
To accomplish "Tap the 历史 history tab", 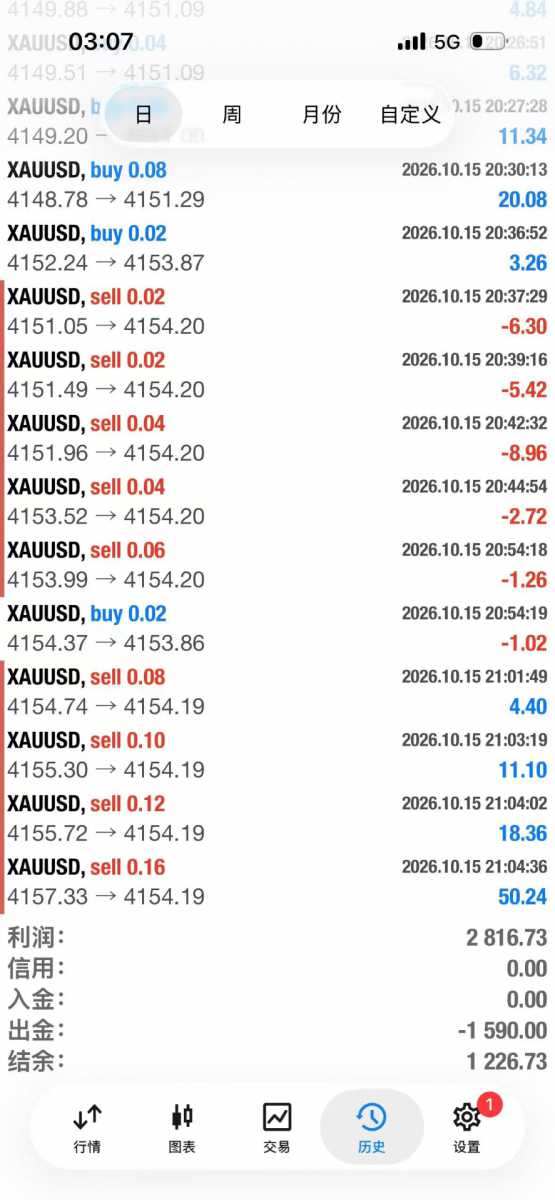I will [x=372, y=1127].
